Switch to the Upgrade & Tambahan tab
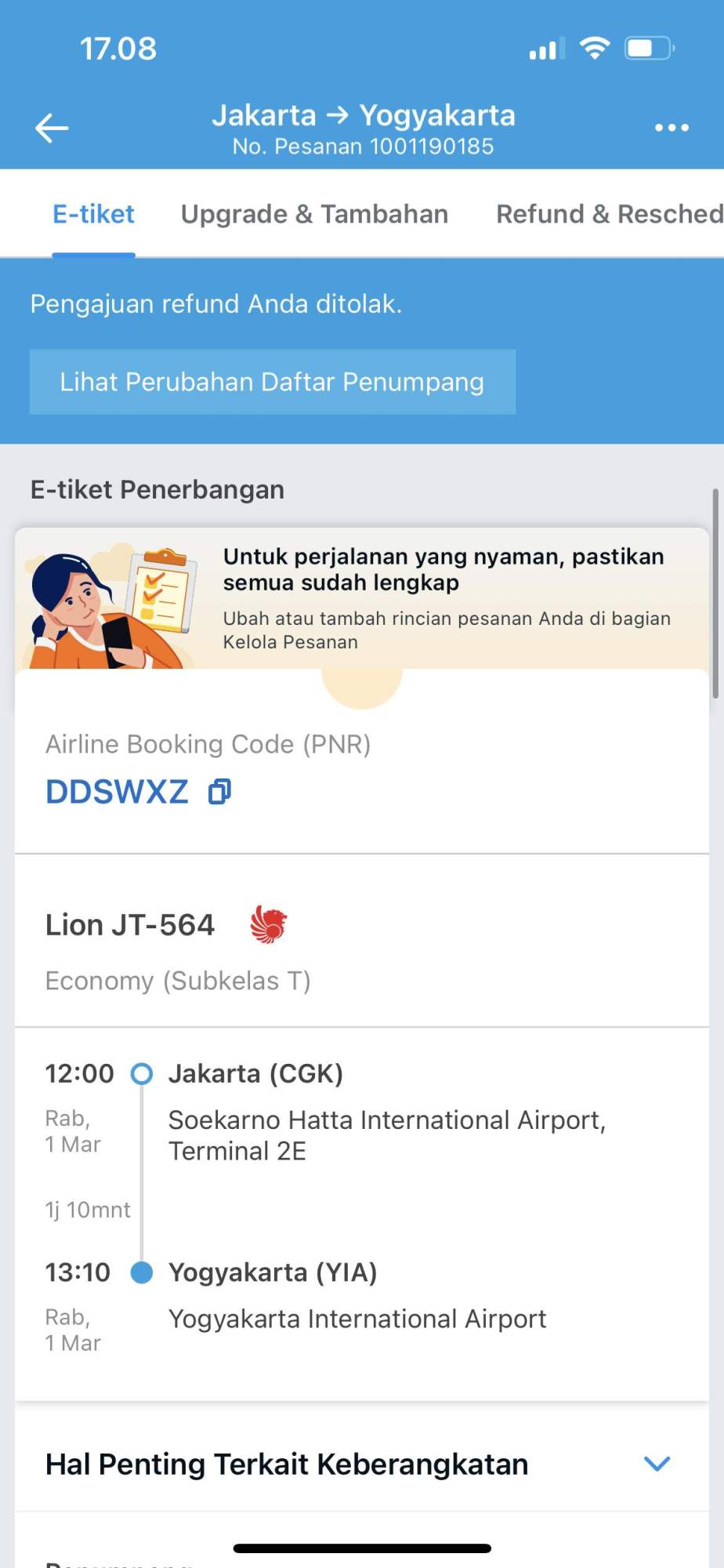This screenshot has height=1568, width=724. click(x=314, y=214)
